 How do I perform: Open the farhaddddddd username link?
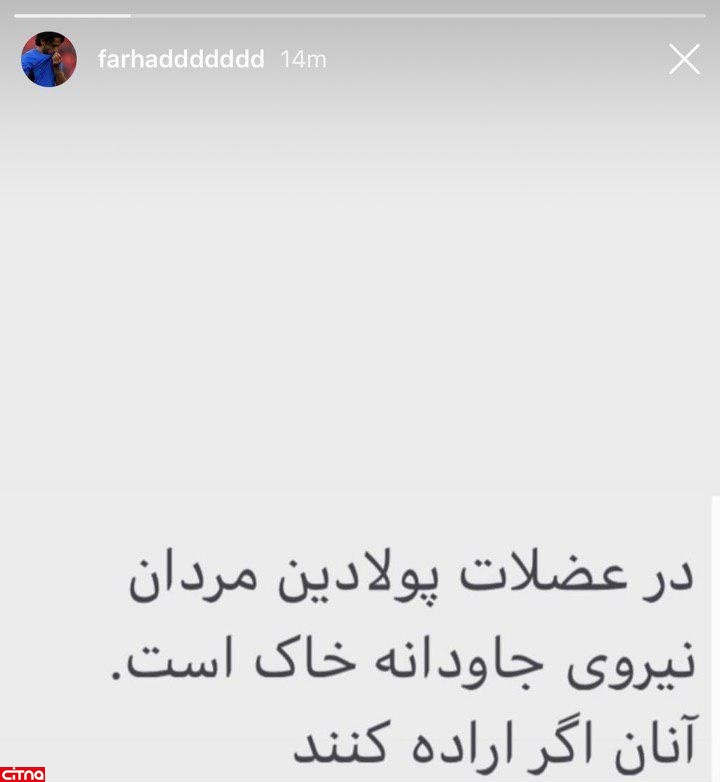coord(181,60)
